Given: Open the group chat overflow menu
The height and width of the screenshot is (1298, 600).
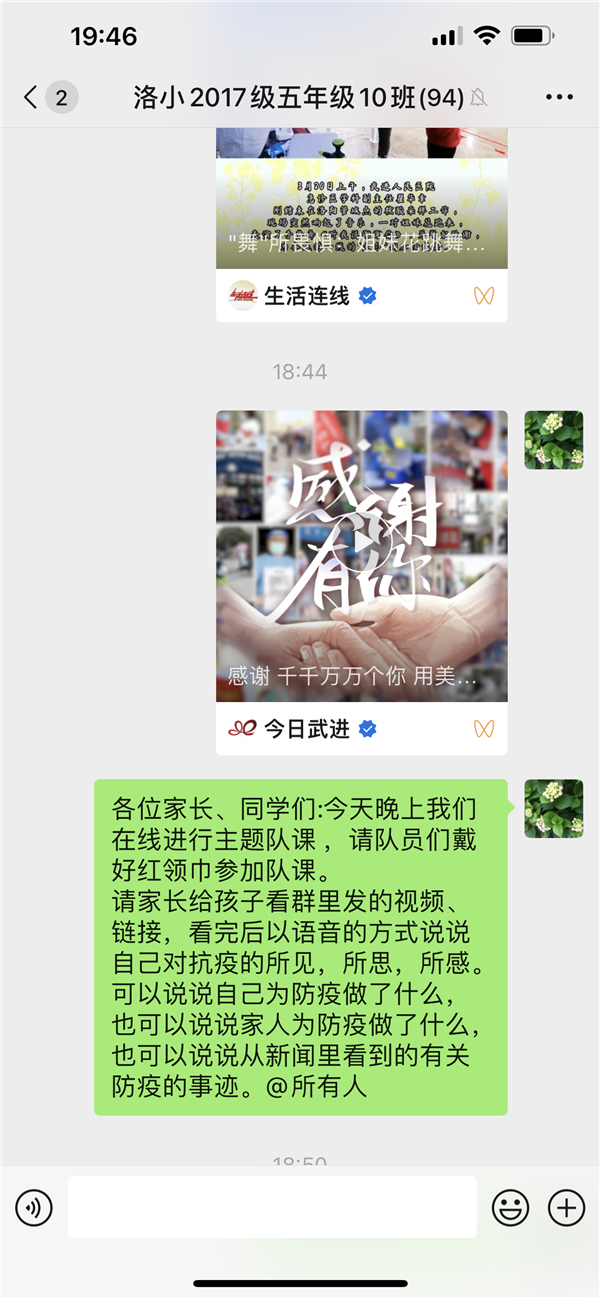Looking at the screenshot, I should coord(559,97).
